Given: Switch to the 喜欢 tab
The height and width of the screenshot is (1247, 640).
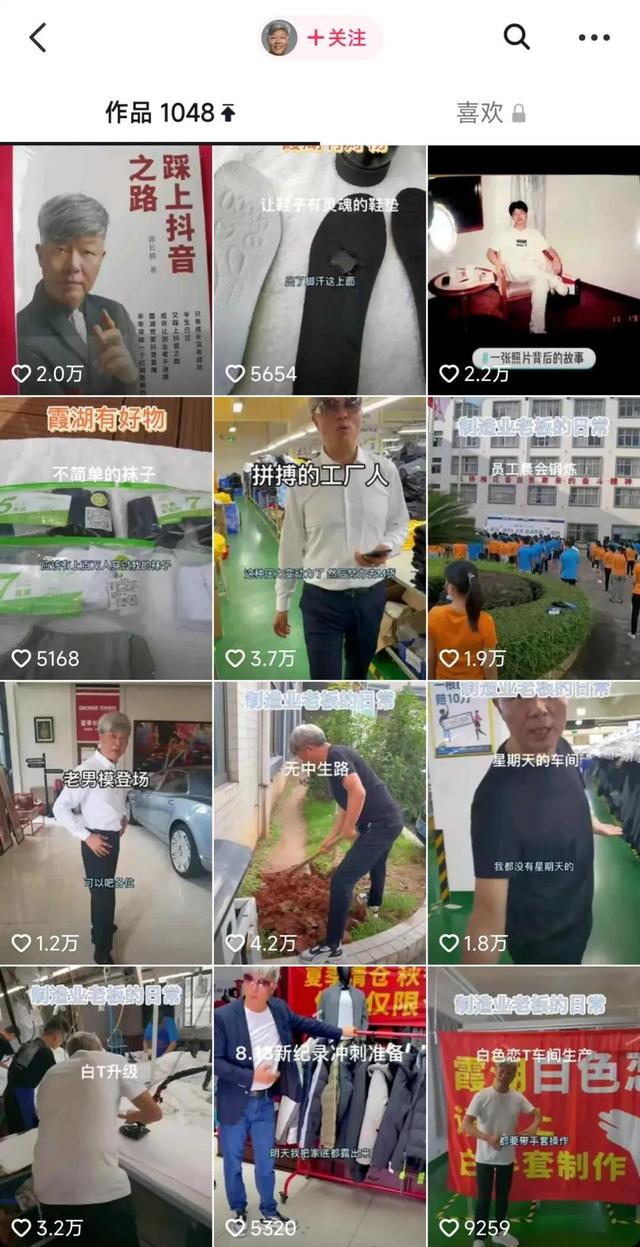Looking at the screenshot, I should (x=490, y=113).
